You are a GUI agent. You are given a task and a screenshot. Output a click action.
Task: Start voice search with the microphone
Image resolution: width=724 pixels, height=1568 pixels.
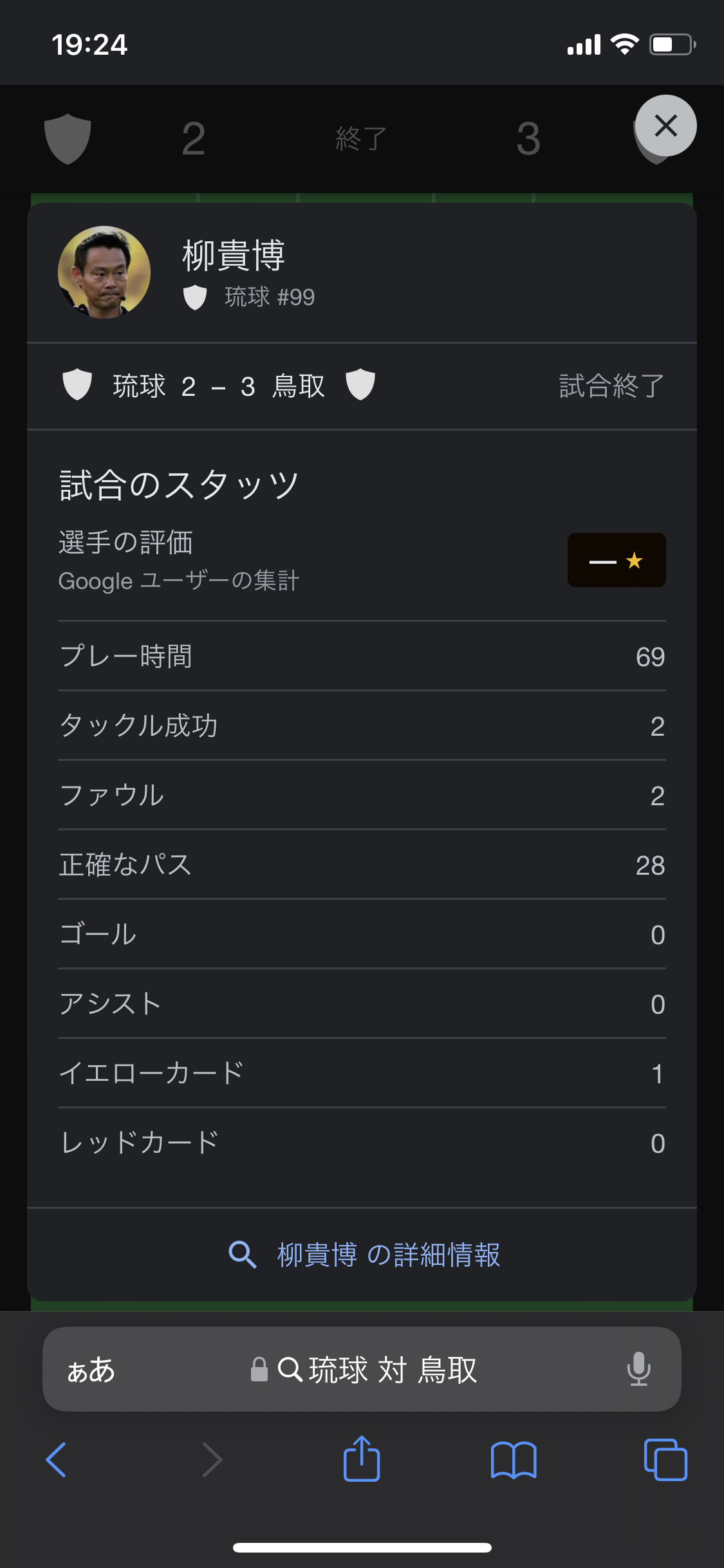pyautogui.click(x=639, y=1369)
